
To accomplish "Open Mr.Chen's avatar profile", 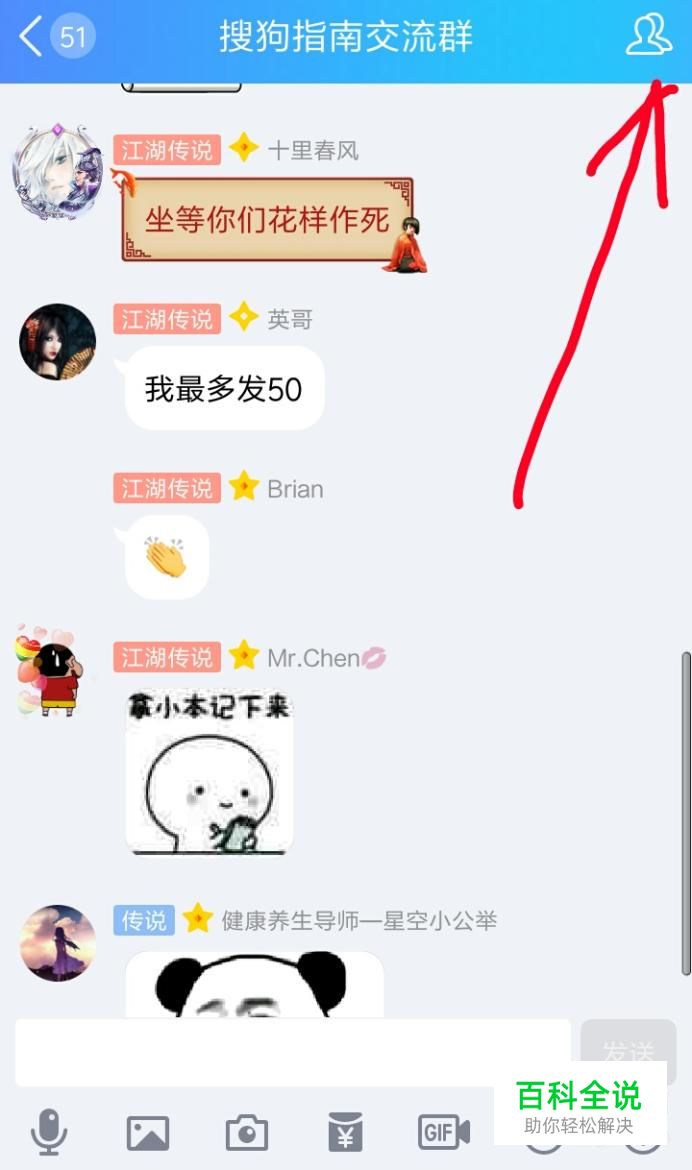I will coord(50,672).
